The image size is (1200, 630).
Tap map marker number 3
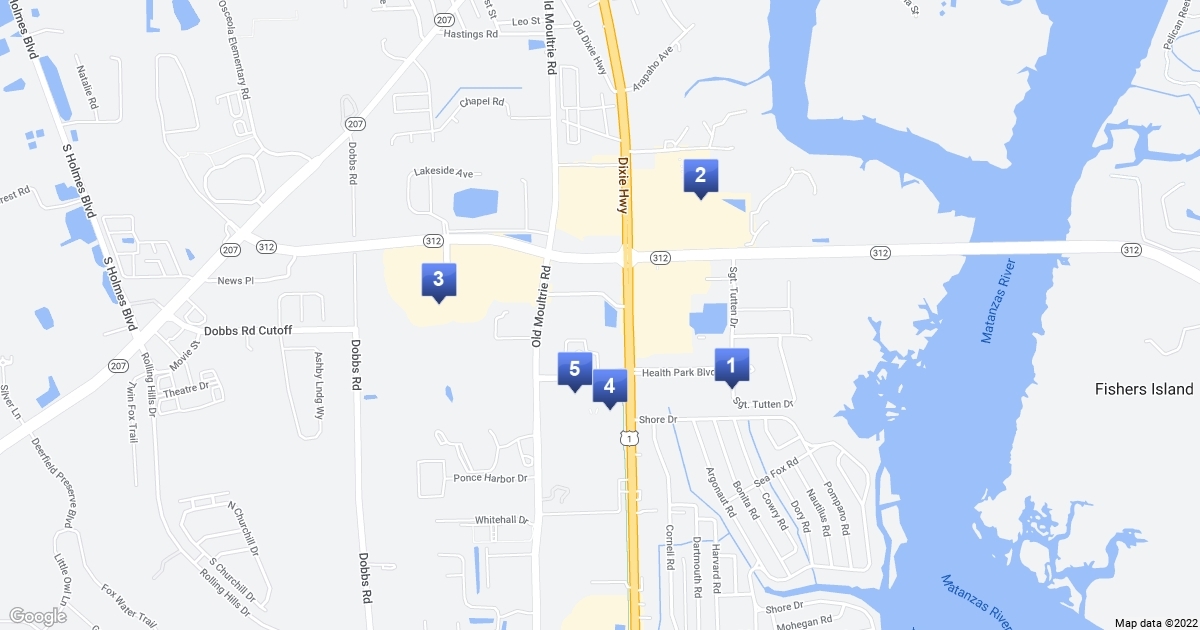438,281
